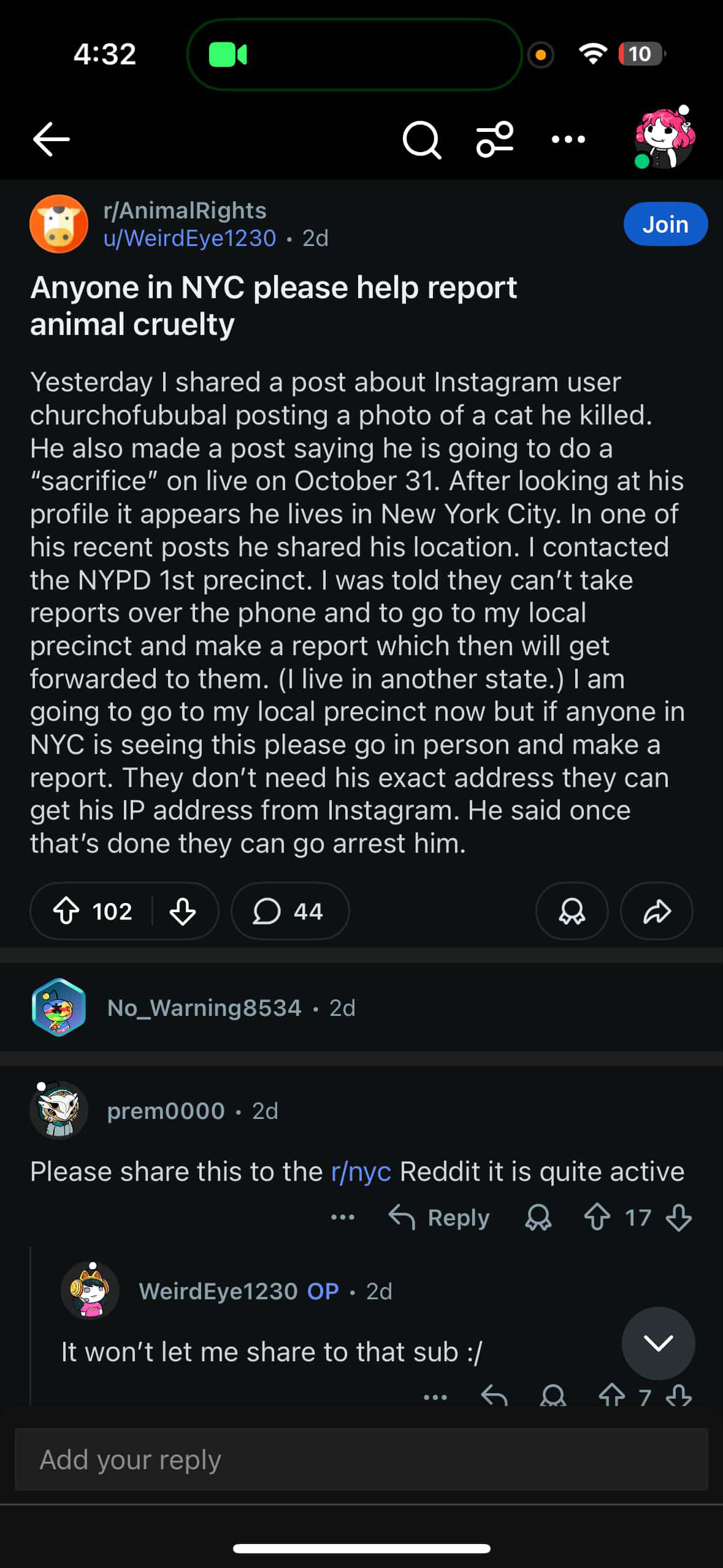
Task: Open search from the top bar
Action: [421, 140]
